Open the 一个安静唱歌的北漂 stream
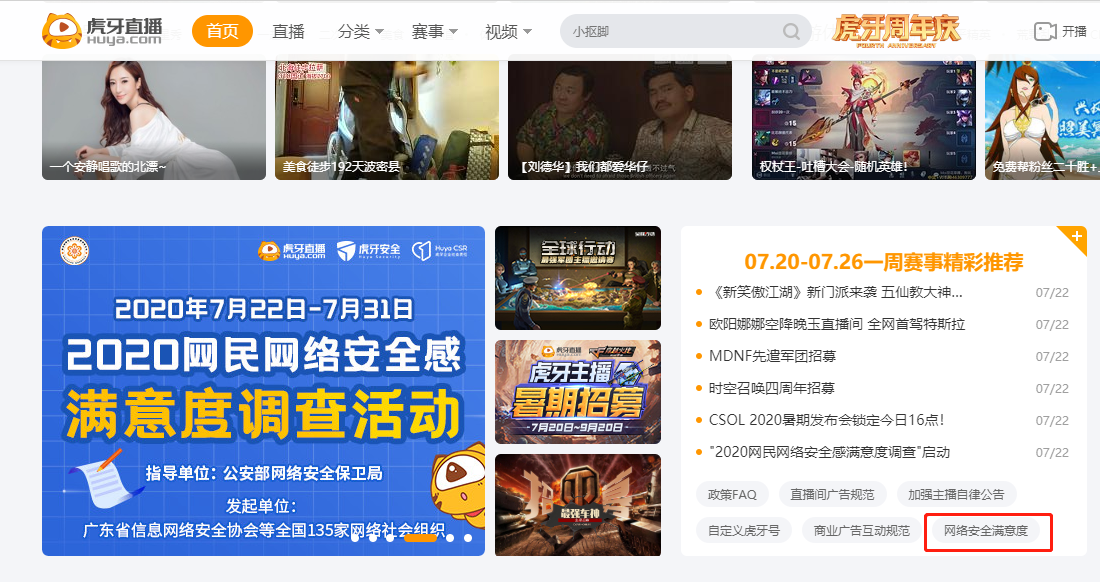 [x=154, y=118]
